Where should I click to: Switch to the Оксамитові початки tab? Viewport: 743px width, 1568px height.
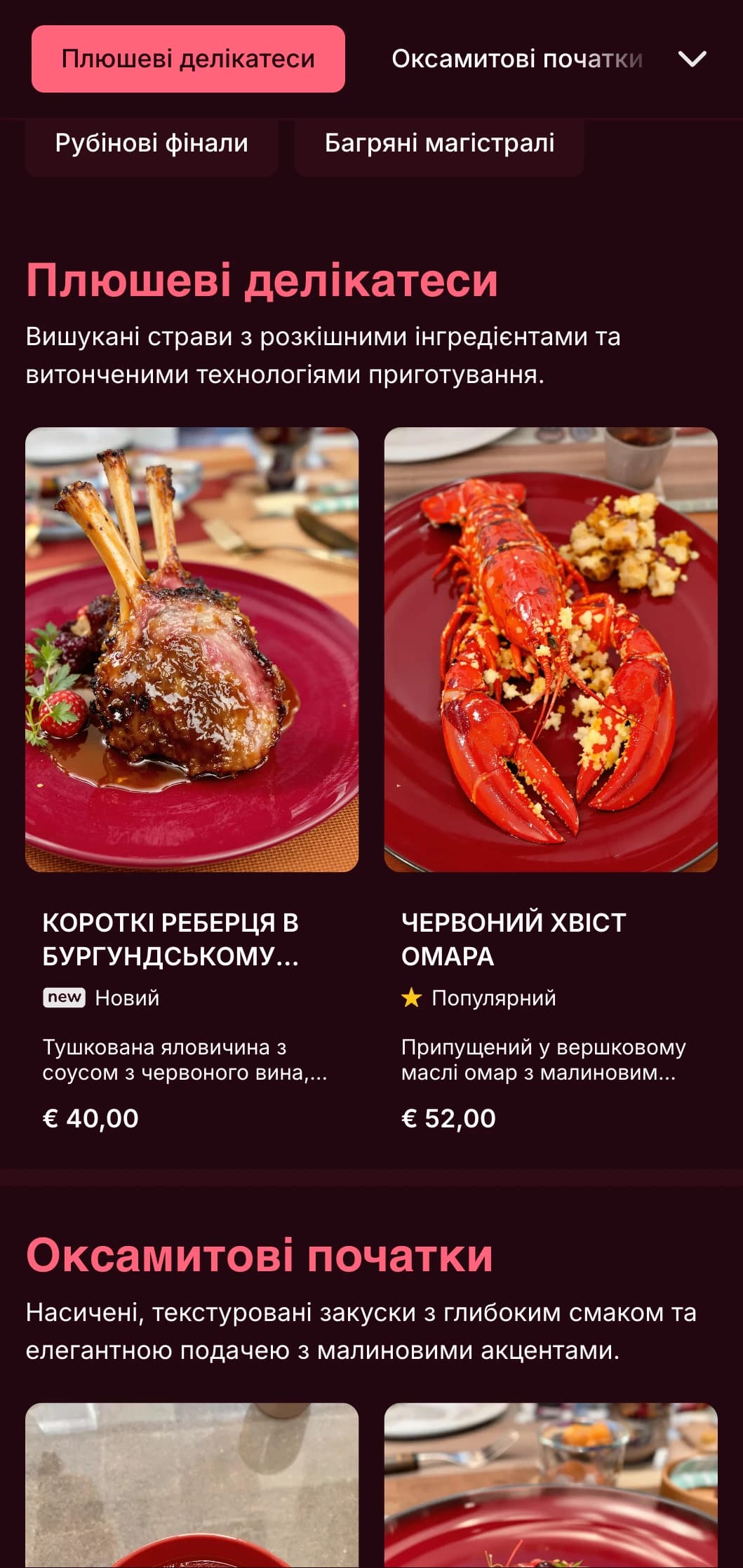click(x=516, y=59)
